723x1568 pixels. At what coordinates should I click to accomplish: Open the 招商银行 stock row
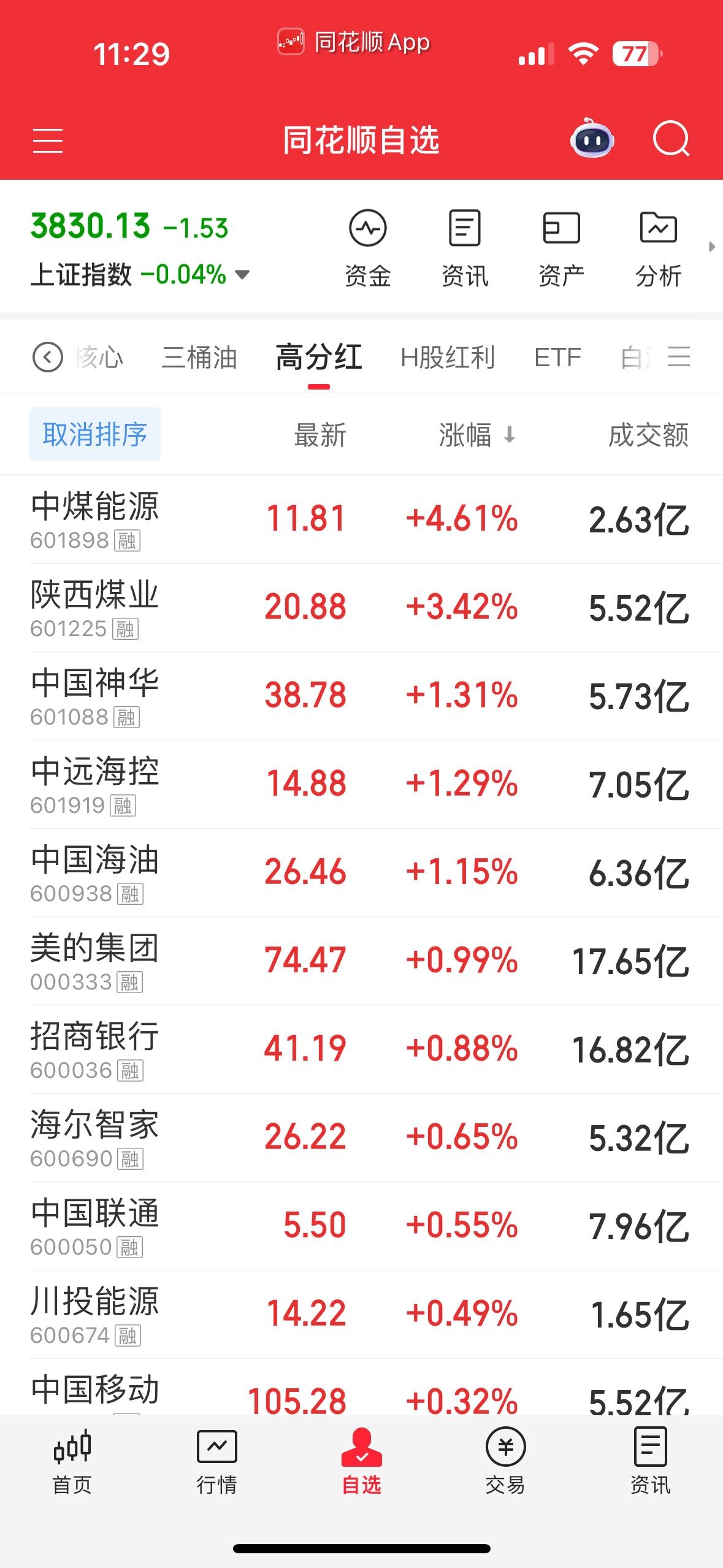pyautogui.click(x=361, y=1050)
